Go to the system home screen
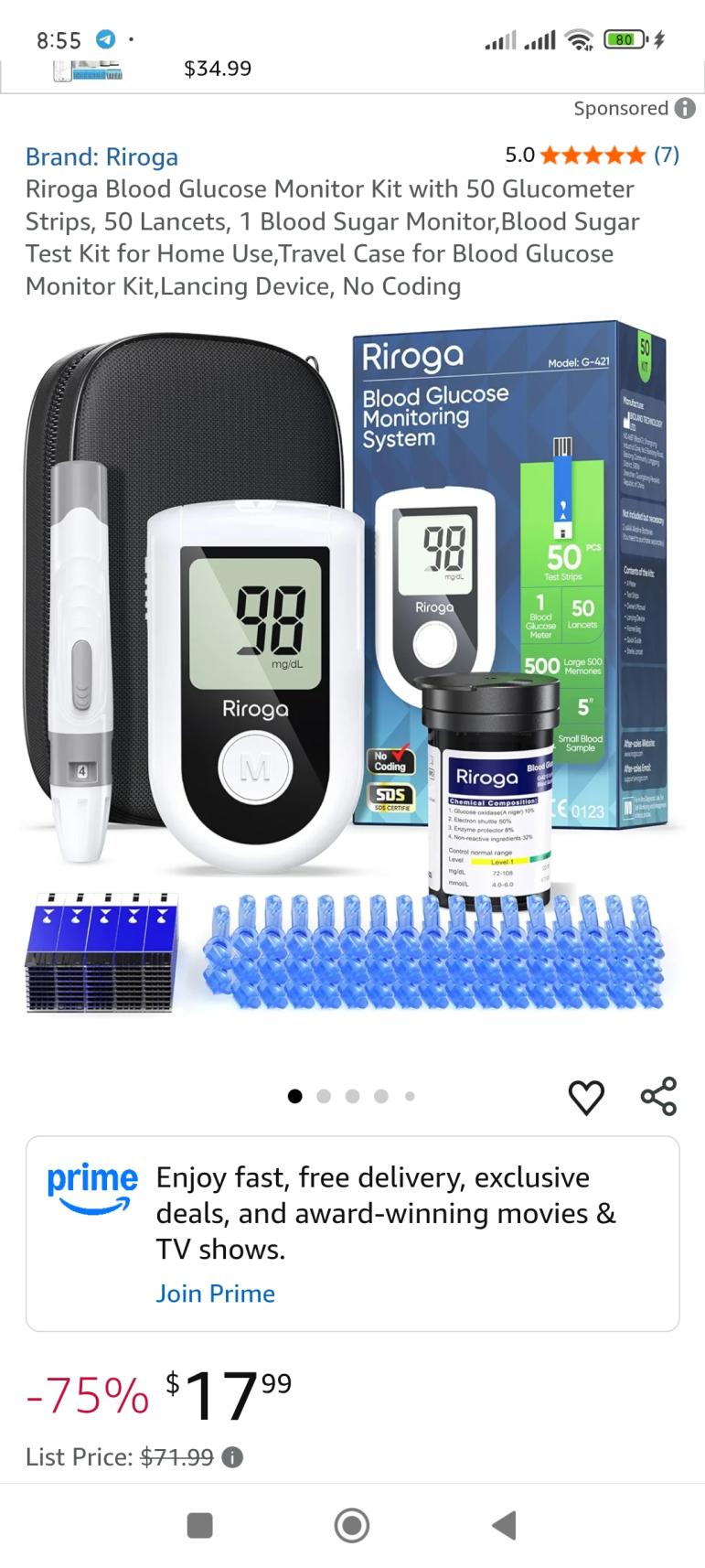Viewport: 705px width, 1568px height. pos(352,1525)
